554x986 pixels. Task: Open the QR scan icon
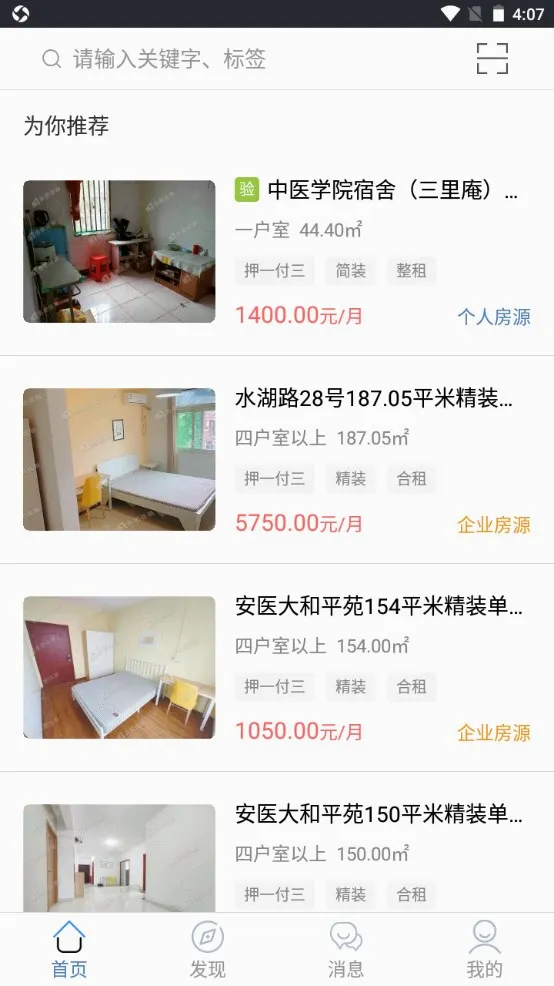pyautogui.click(x=492, y=59)
